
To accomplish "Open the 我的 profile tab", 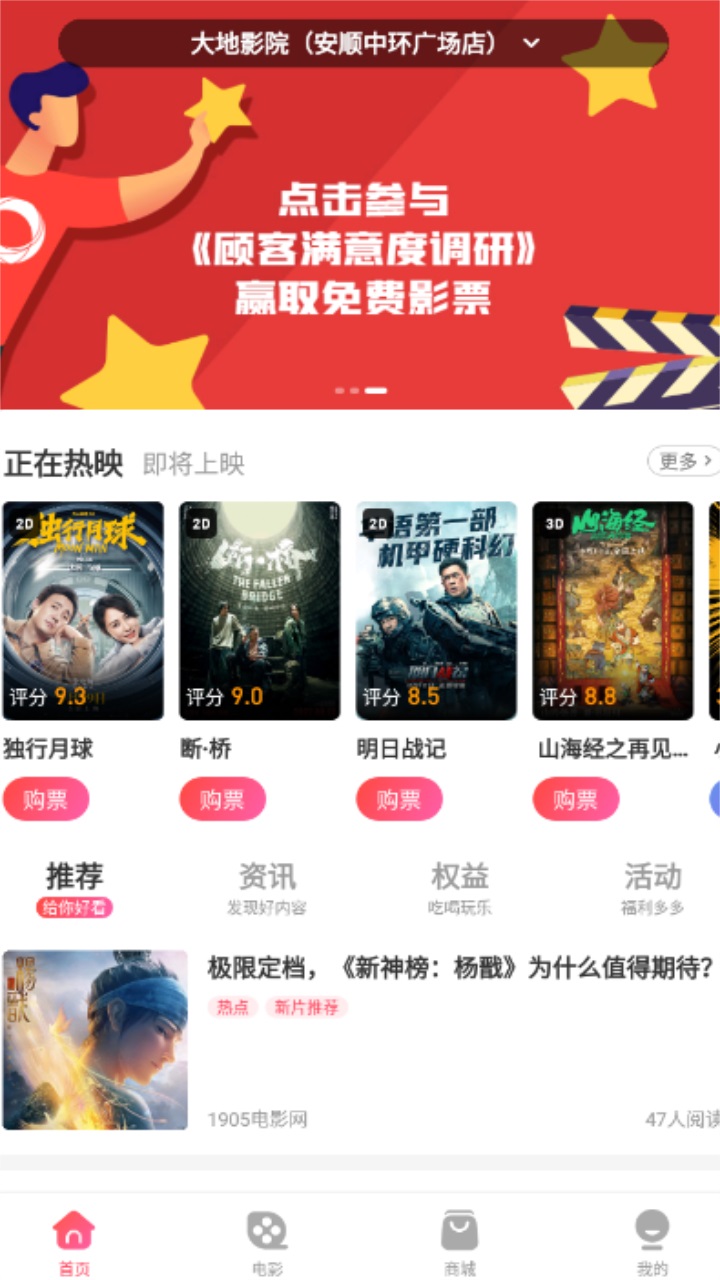I will [652, 1242].
